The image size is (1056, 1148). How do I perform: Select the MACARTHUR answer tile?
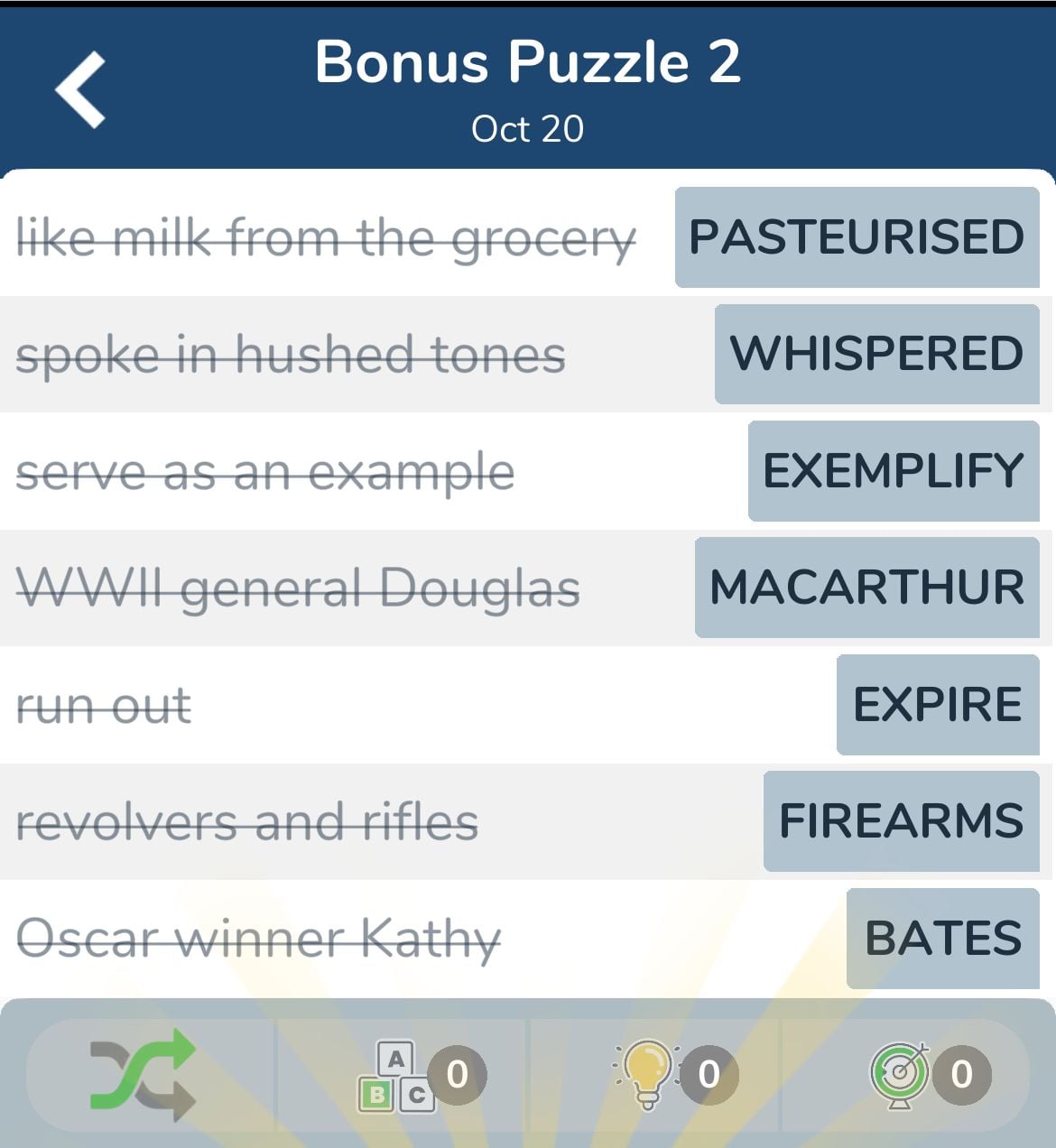(x=866, y=588)
